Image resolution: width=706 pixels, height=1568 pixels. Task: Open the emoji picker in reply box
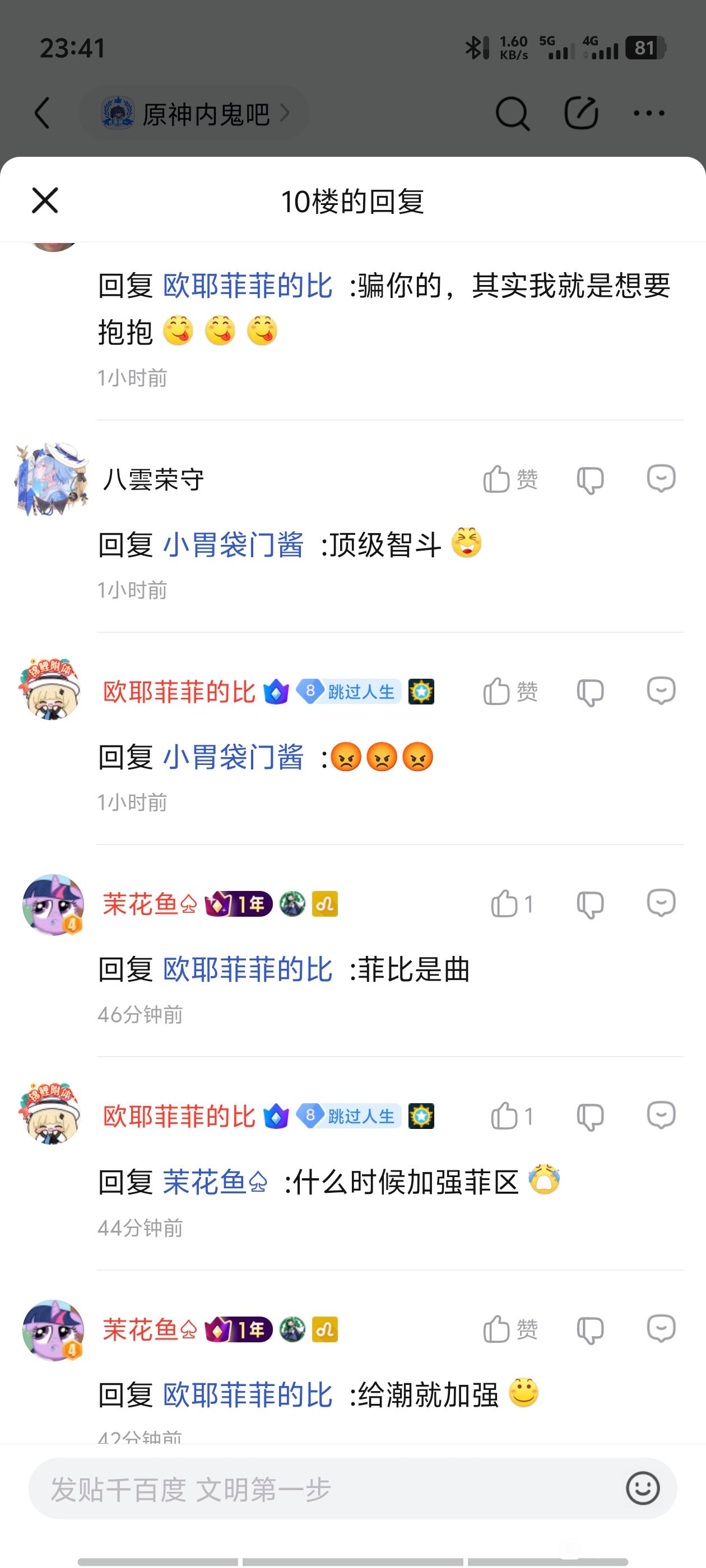[x=642, y=1489]
